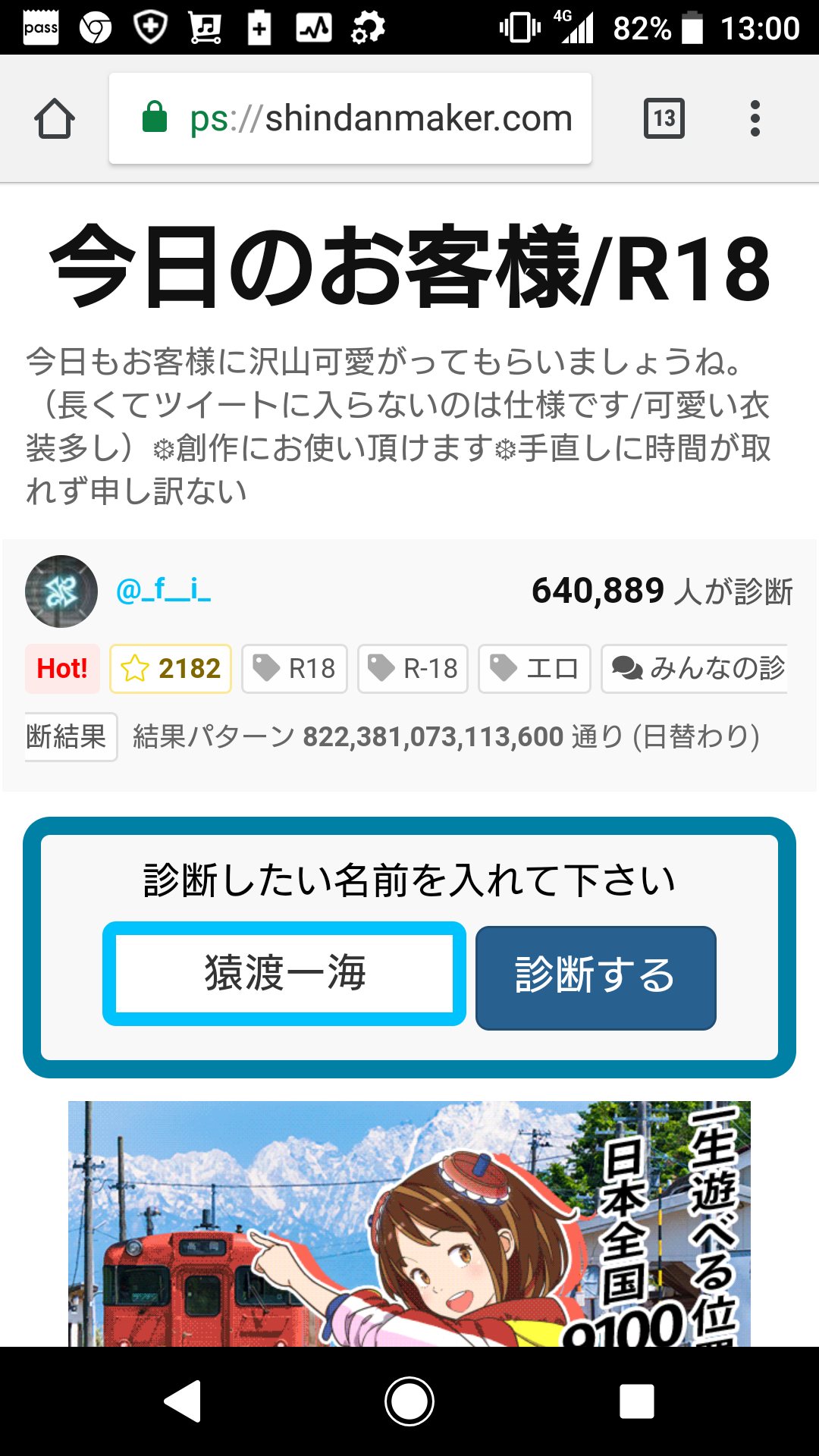Tap the system back button
Viewport: 819px width, 1456px height.
(x=183, y=1401)
